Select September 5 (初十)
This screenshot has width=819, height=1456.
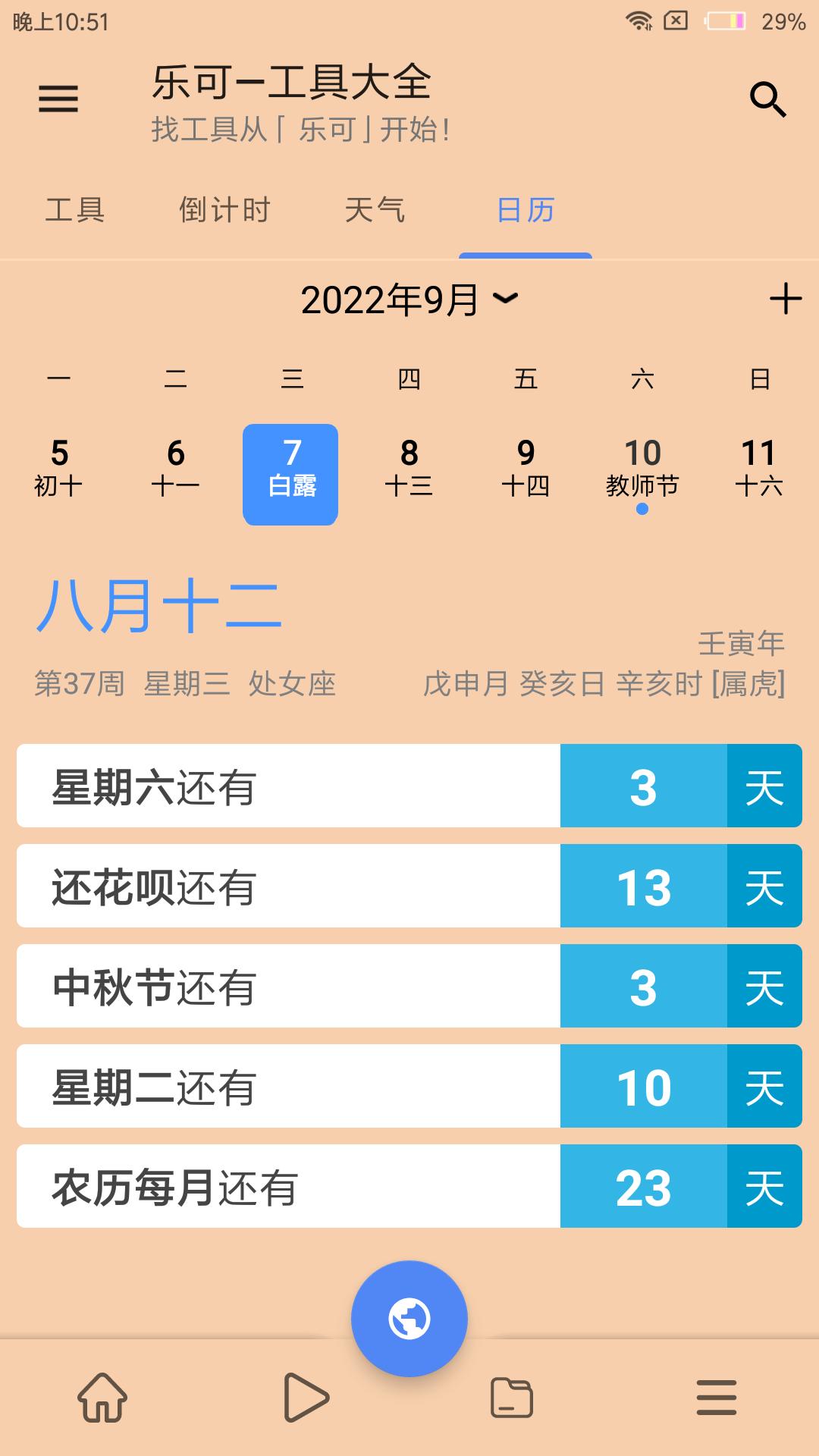tap(59, 467)
